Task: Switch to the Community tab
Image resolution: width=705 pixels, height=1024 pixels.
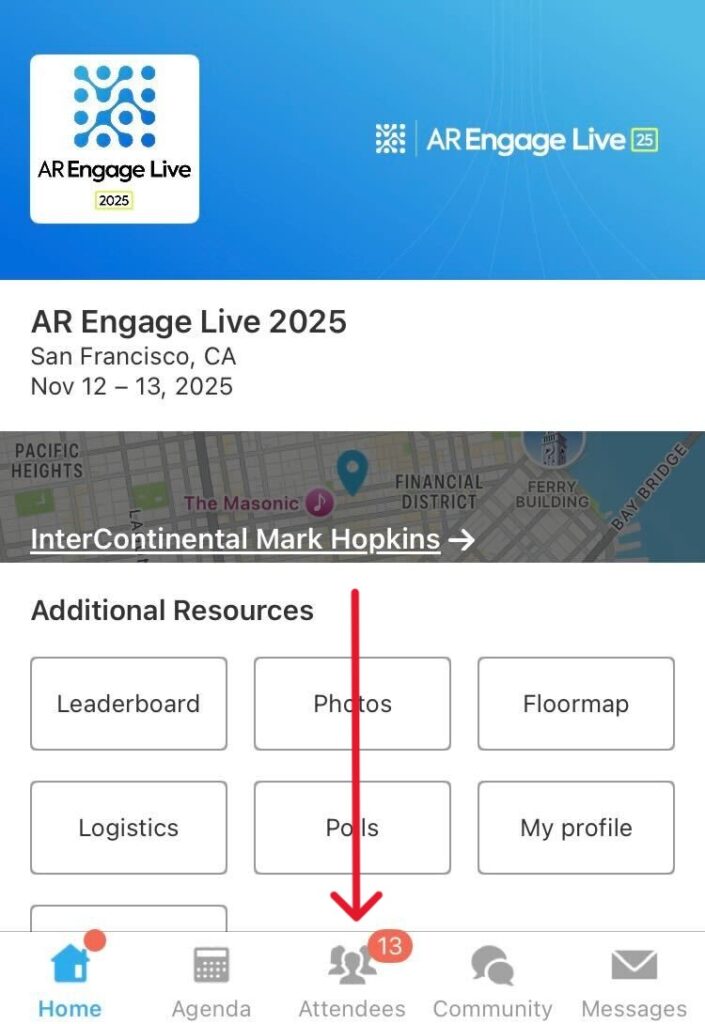Action: click(x=492, y=980)
